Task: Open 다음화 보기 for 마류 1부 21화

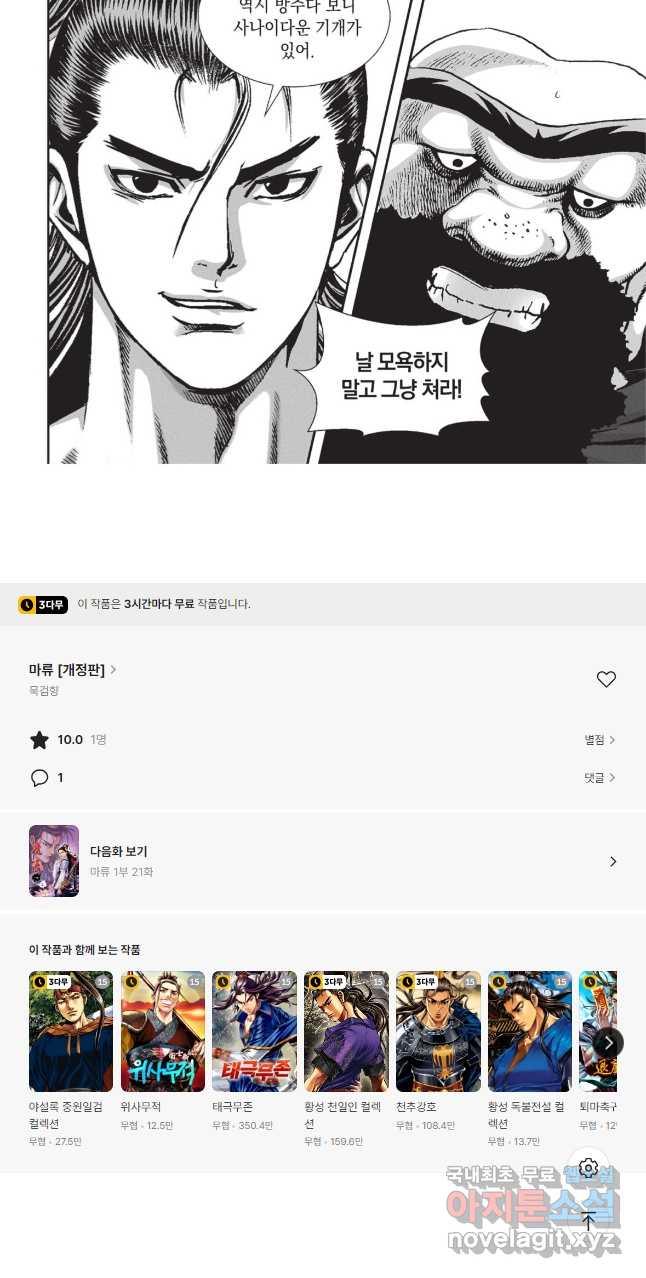Action: click(x=322, y=861)
